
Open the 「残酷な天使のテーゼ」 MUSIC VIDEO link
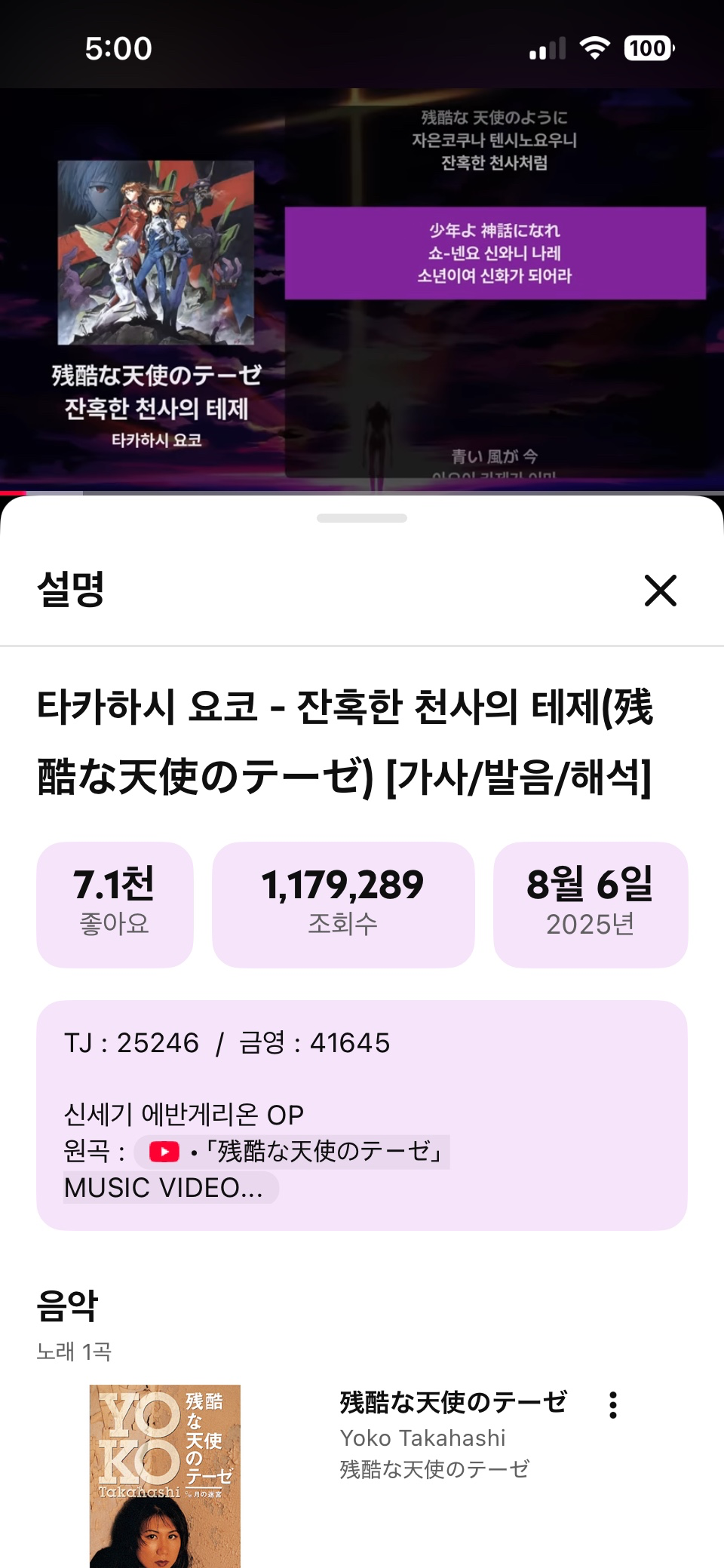pyautogui.click(x=294, y=1152)
